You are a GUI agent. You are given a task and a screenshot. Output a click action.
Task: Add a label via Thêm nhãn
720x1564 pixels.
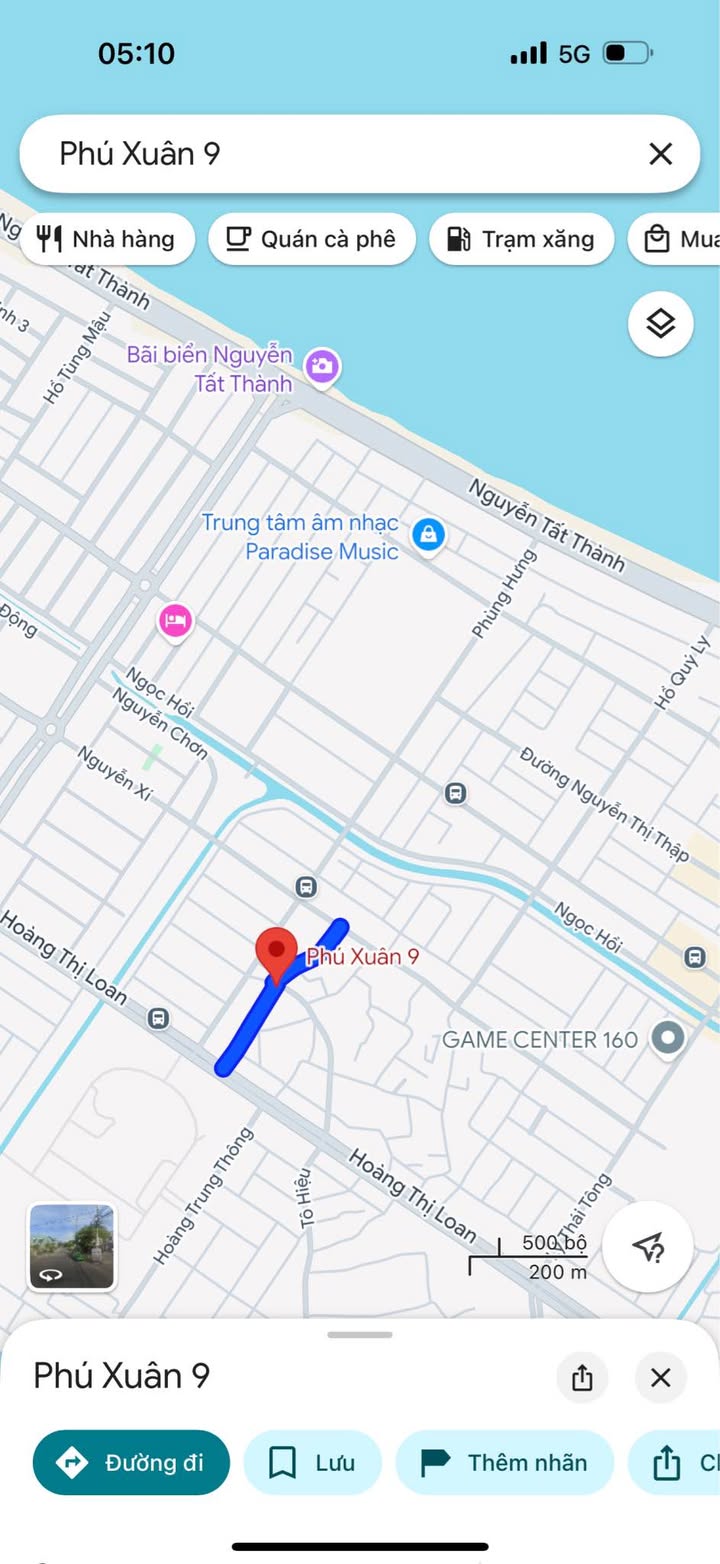click(x=504, y=1462)
